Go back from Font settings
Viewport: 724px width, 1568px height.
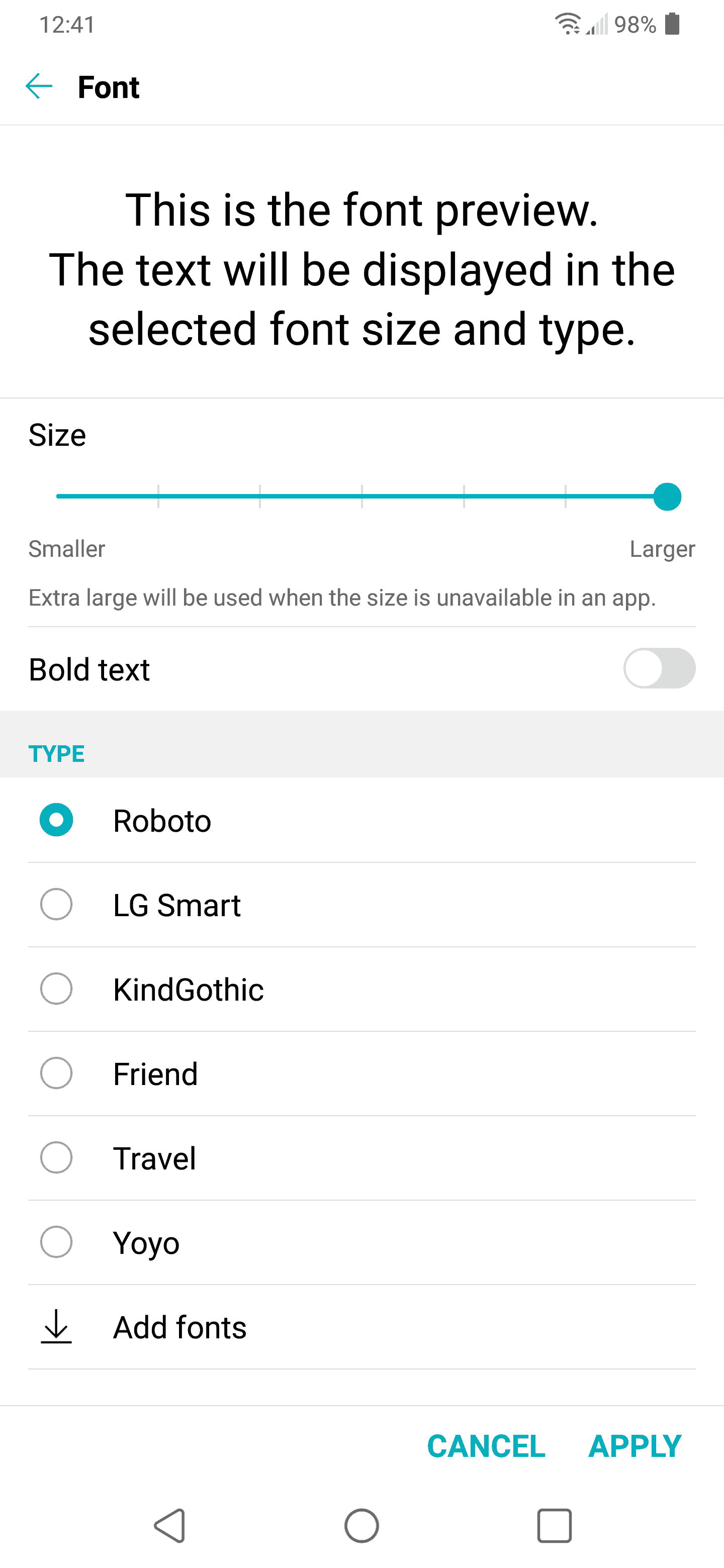(x=39, y=86)
